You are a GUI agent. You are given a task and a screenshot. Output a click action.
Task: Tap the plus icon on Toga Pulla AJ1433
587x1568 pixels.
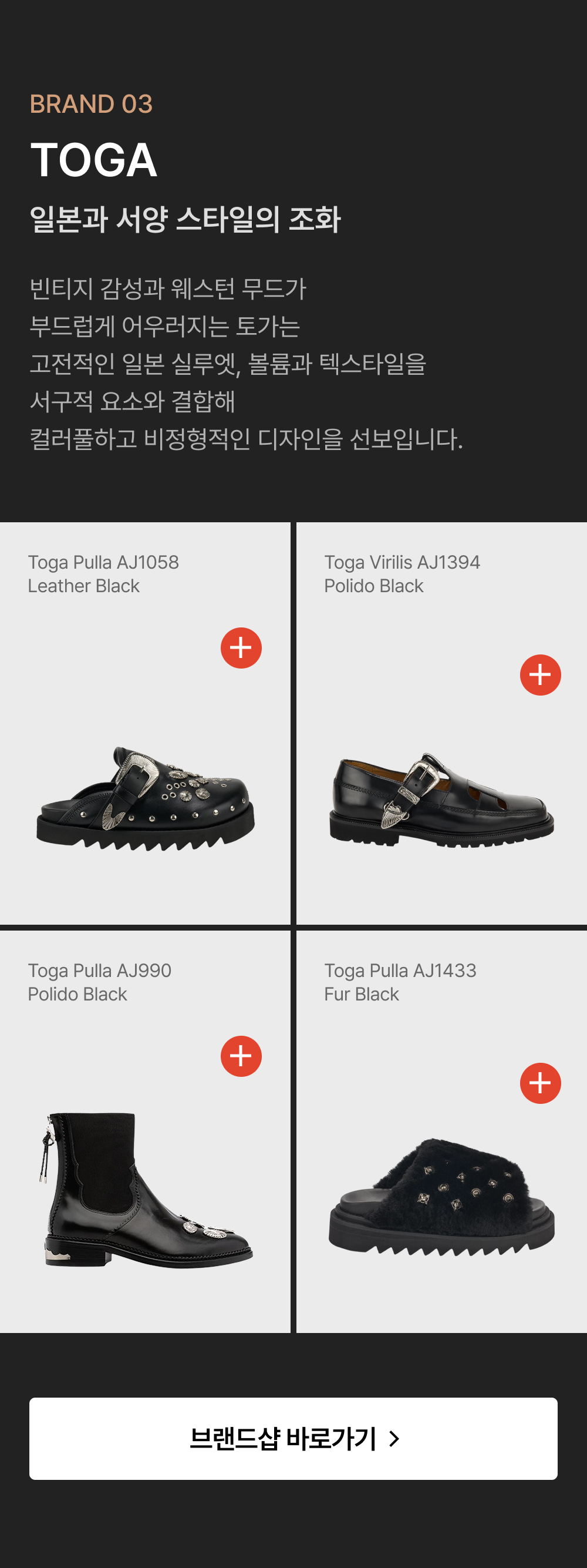tap(540, 1083)
